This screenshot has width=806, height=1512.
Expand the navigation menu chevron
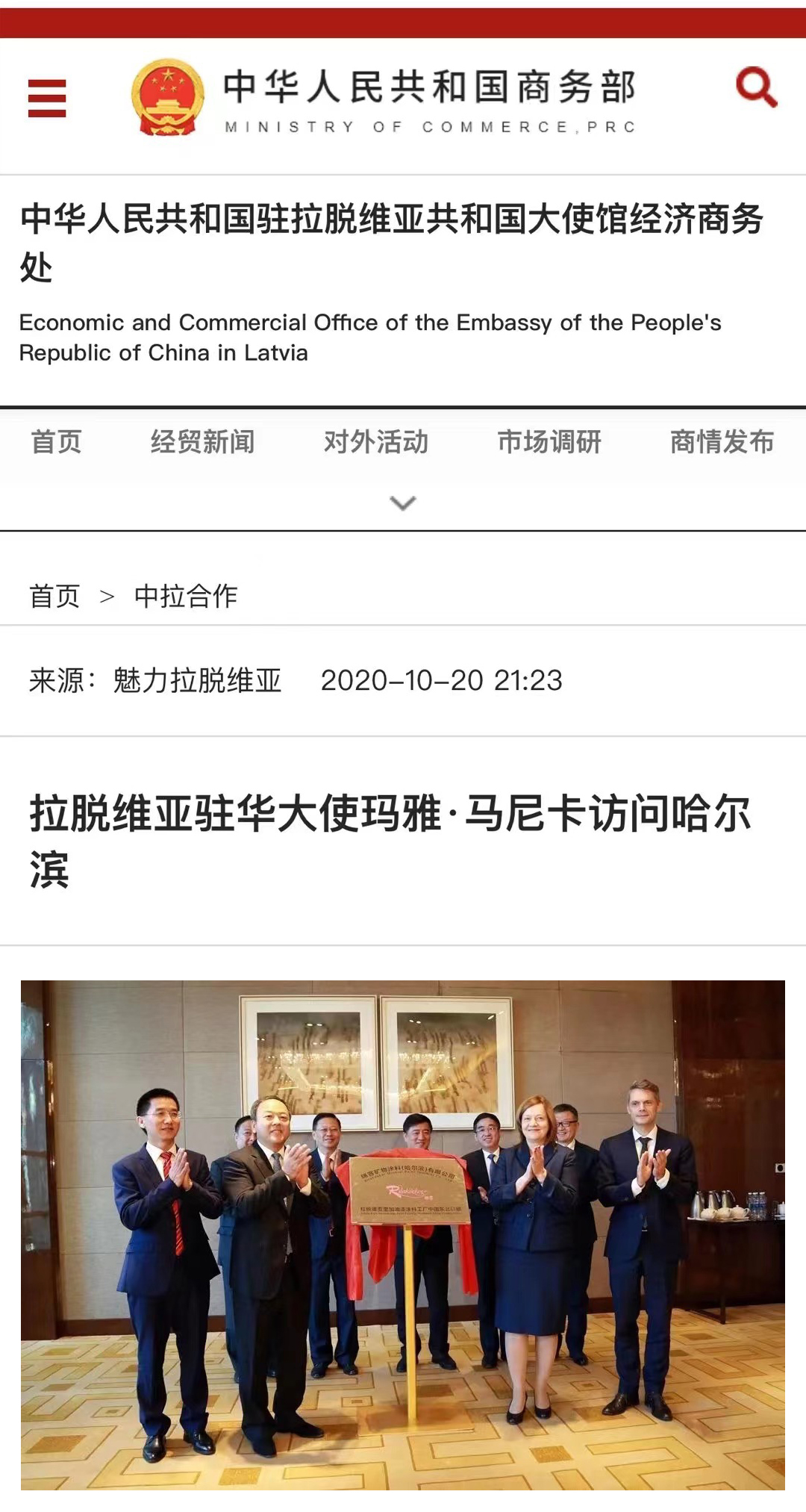[x=403, y=503]
